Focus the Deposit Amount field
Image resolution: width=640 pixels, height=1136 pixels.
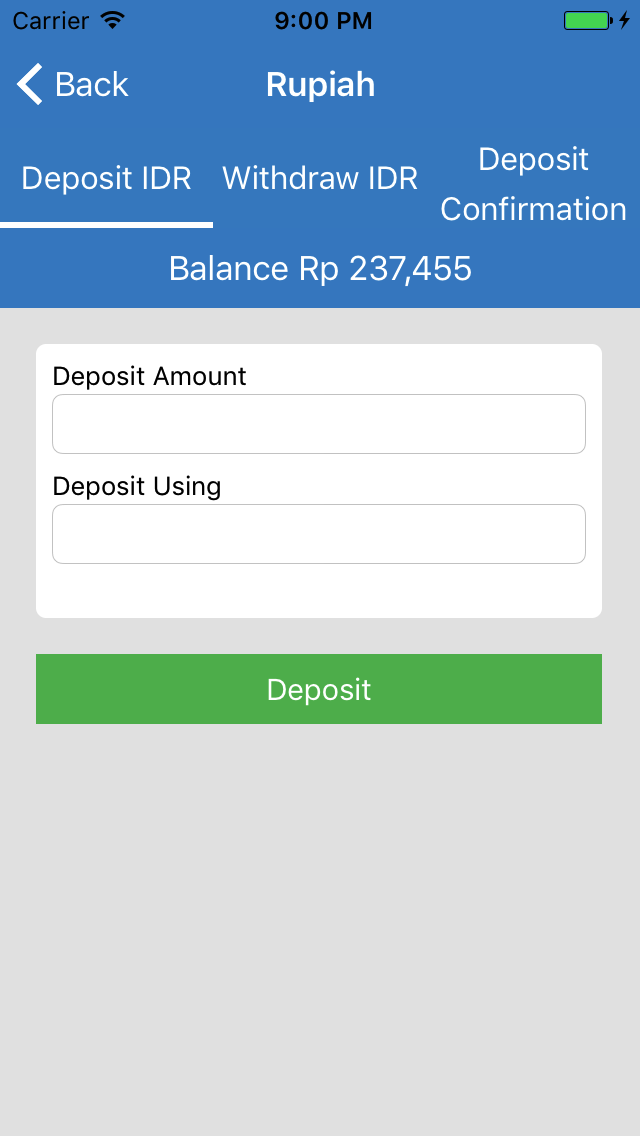pos(319,424)
